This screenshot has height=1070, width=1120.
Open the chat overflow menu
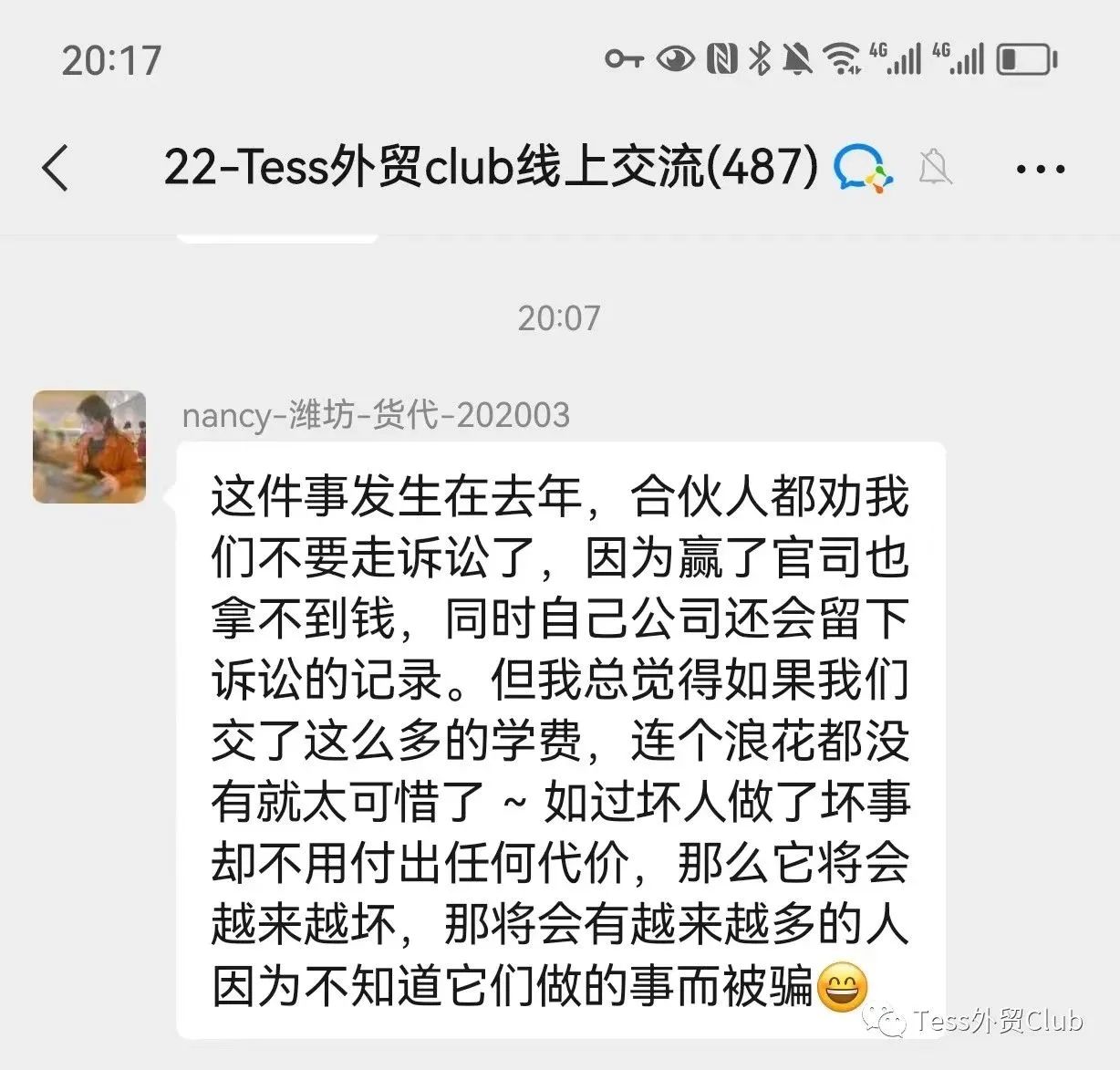[1040, 169]
